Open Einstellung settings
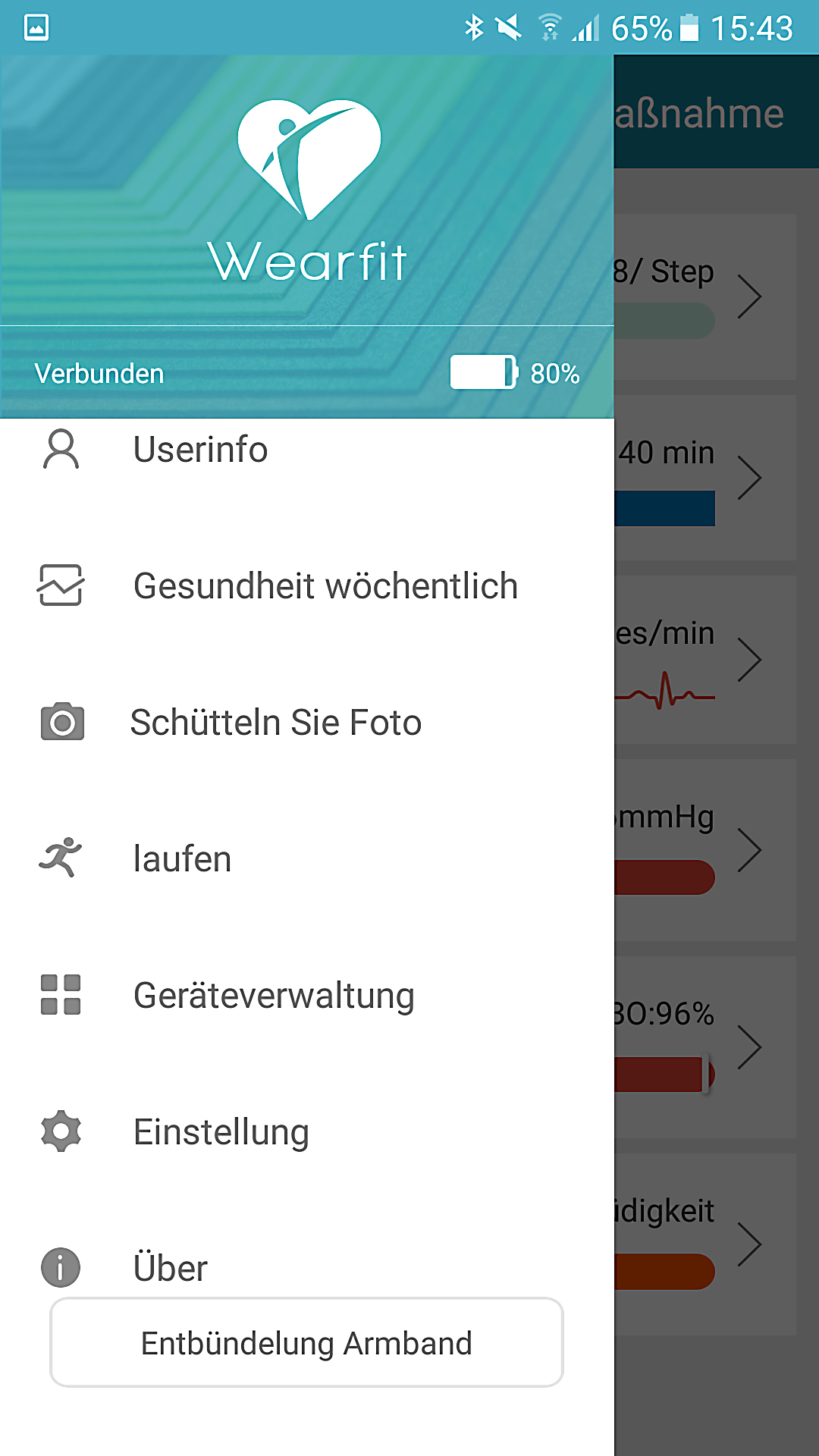Viewport: 819px width, 1456px height. pyautogui.click(x=221, y=1132)
